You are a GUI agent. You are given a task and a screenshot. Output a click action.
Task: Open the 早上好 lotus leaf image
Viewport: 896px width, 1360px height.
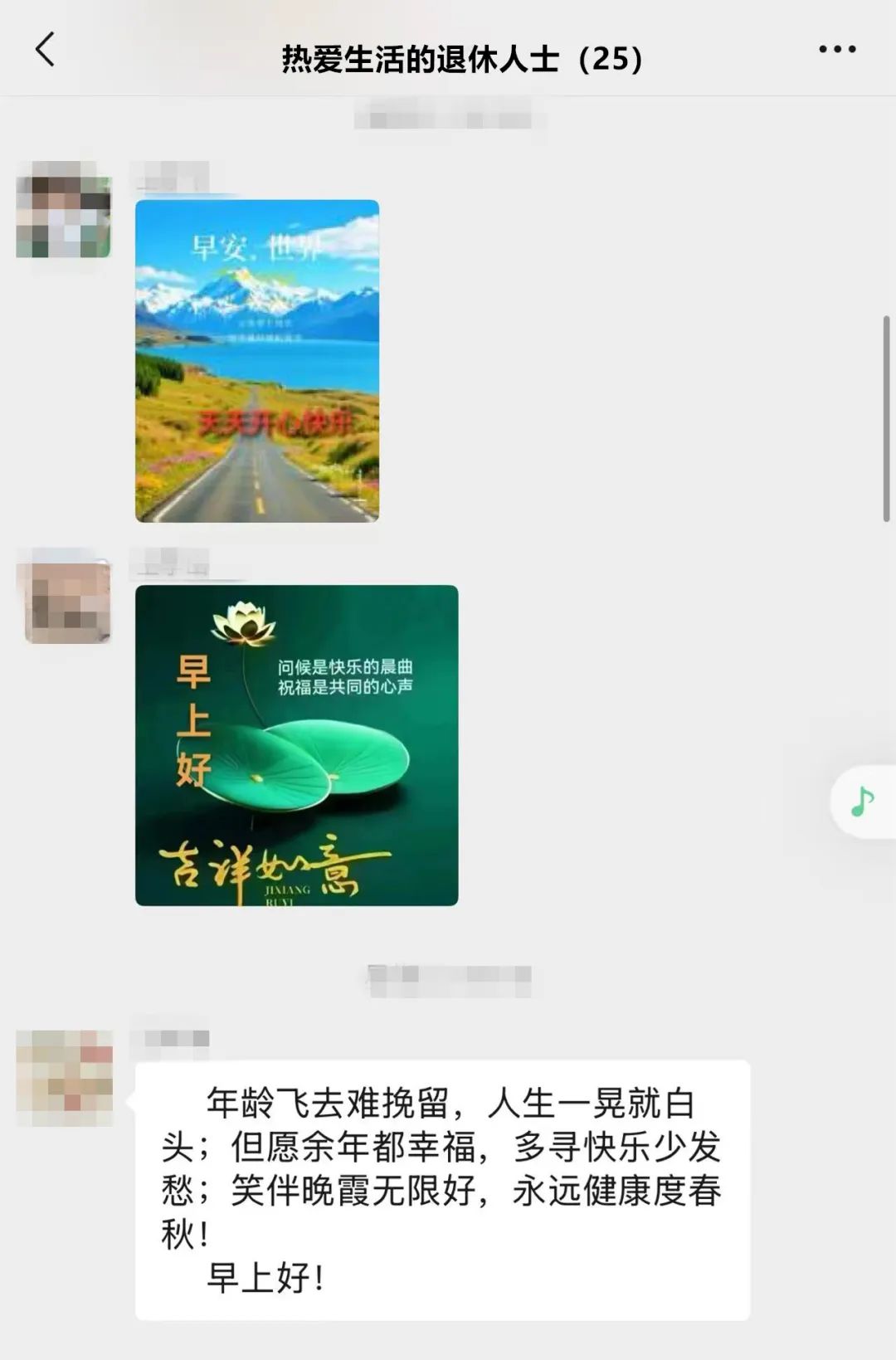point(296,745)
